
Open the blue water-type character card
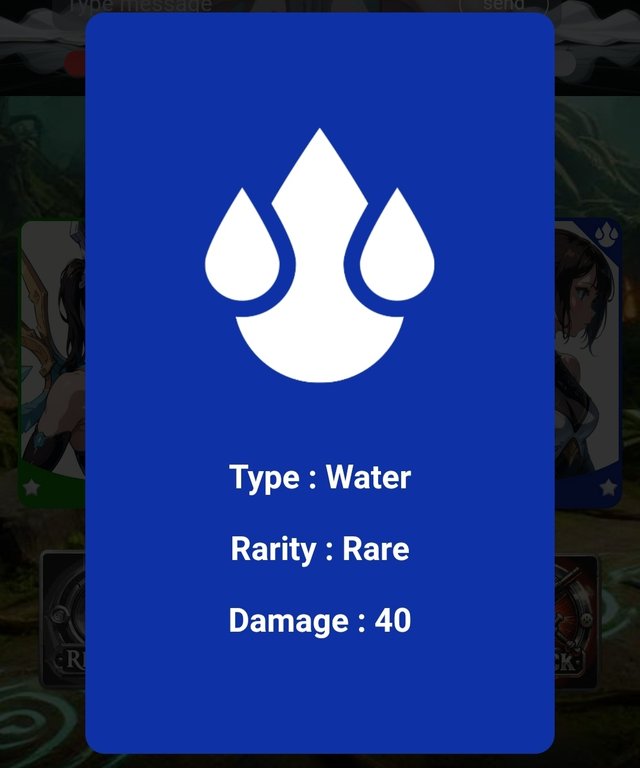588,360
